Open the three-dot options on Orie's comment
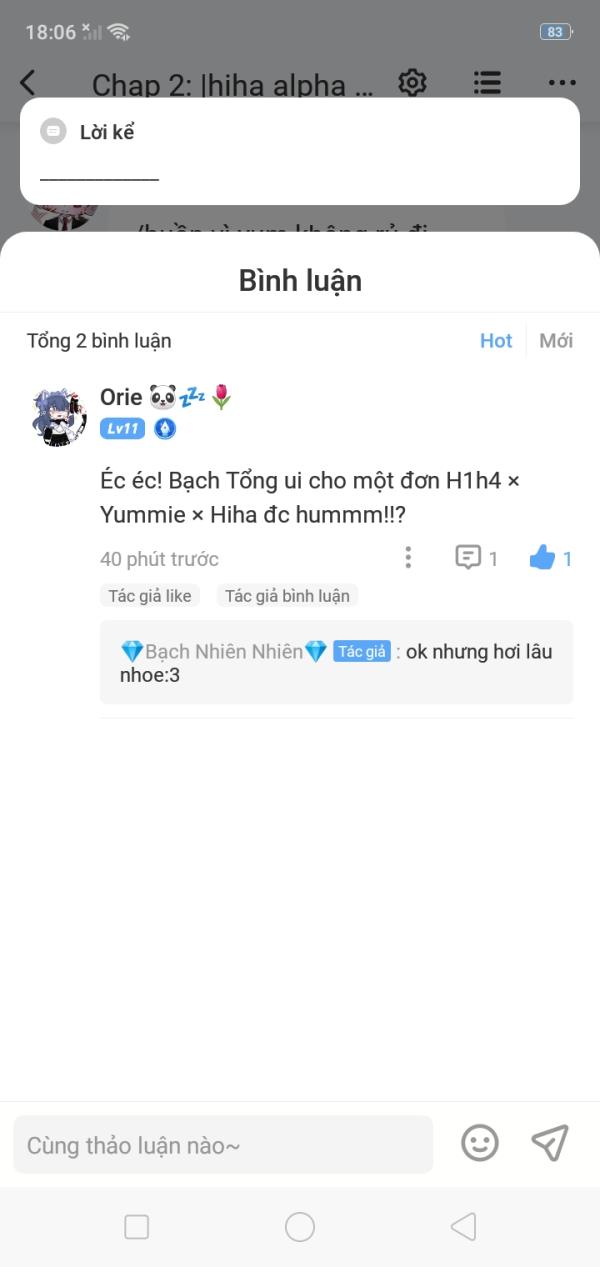600x1267 pixels. (408, 558)
